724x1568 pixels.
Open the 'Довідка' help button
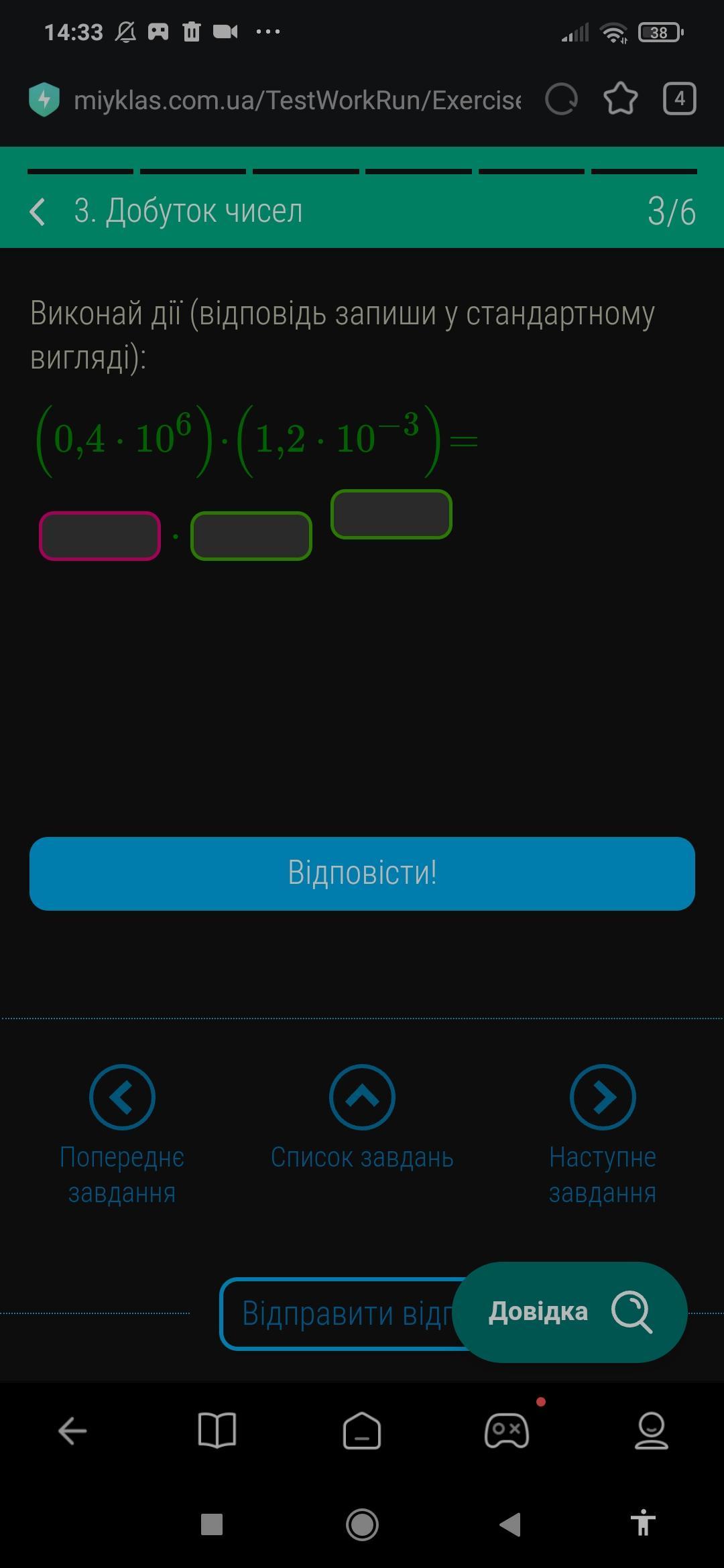coord(570,1312)
